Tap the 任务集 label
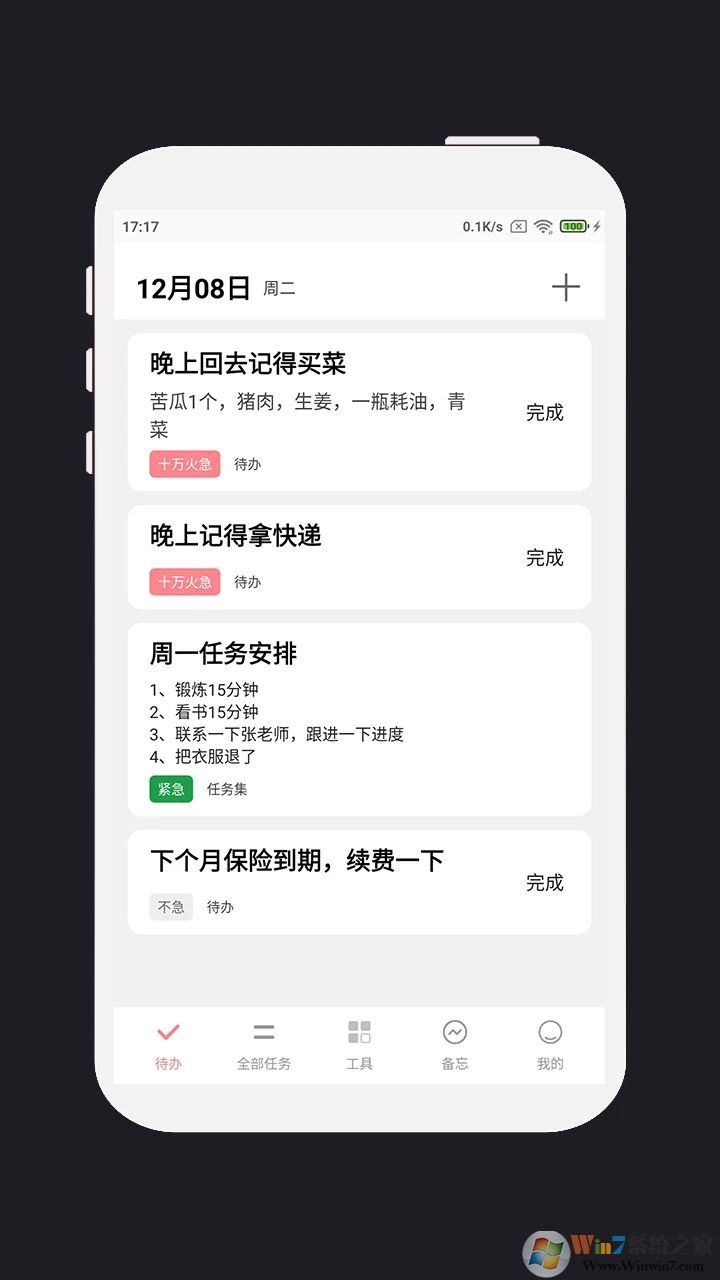This screenshot has height=1280, width=720. 227,789
